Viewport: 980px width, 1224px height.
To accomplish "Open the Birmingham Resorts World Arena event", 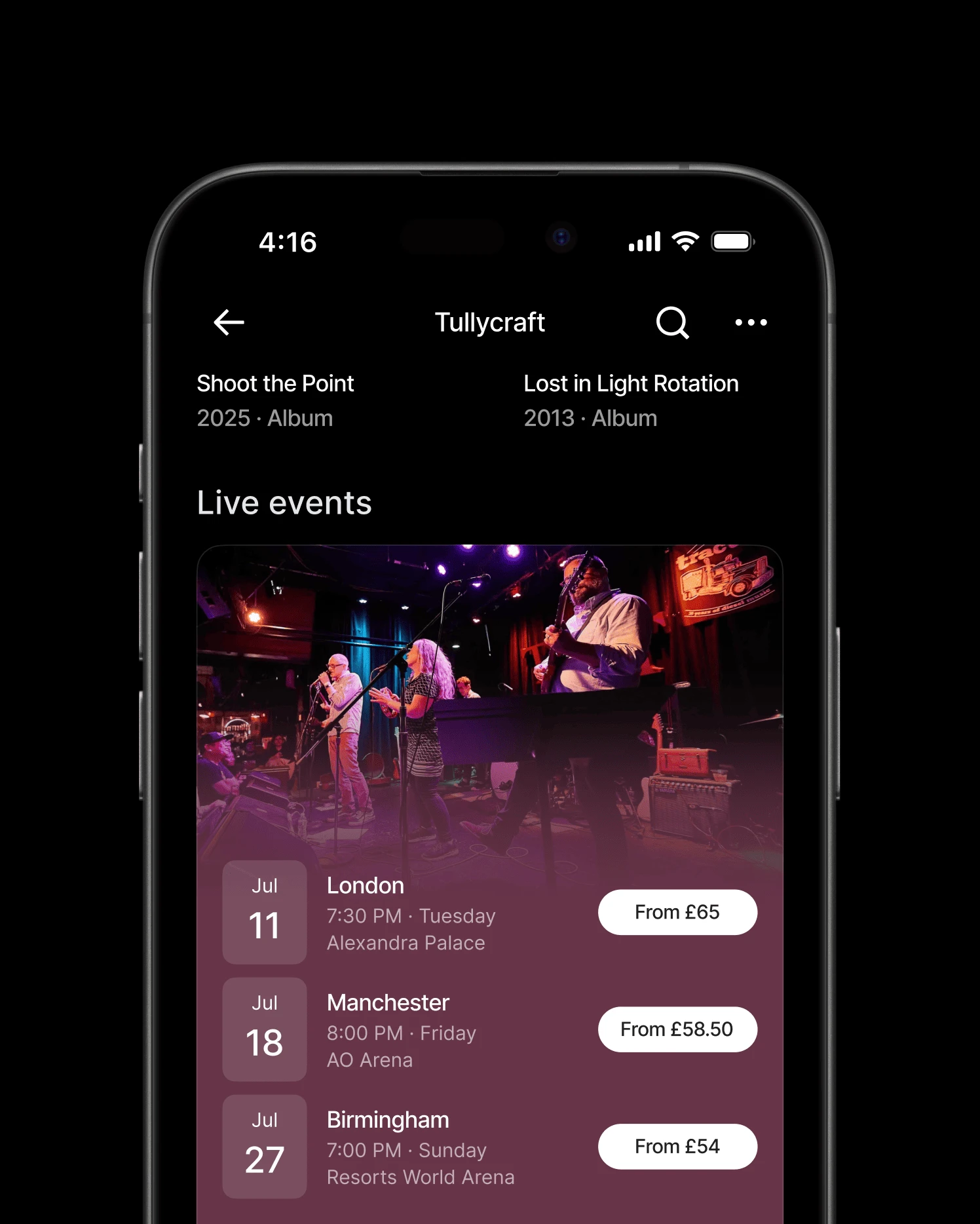I will tap(419, 1148).
